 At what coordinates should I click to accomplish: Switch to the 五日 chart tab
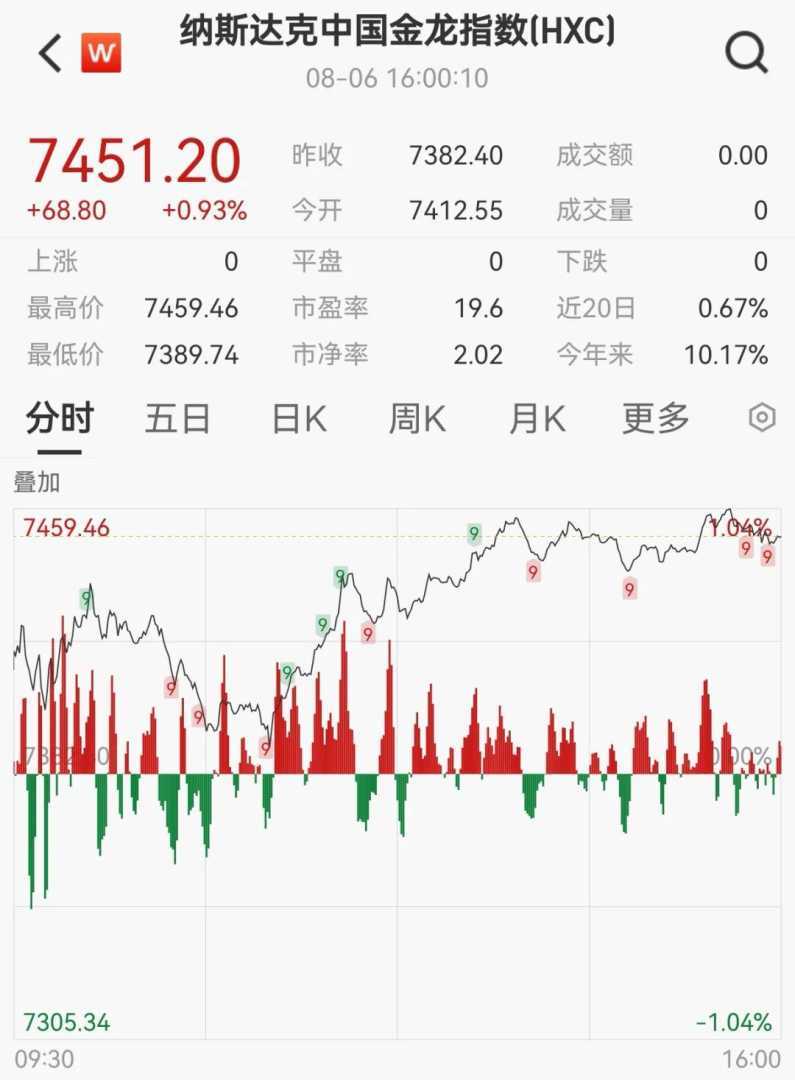(x=177, y=419)
